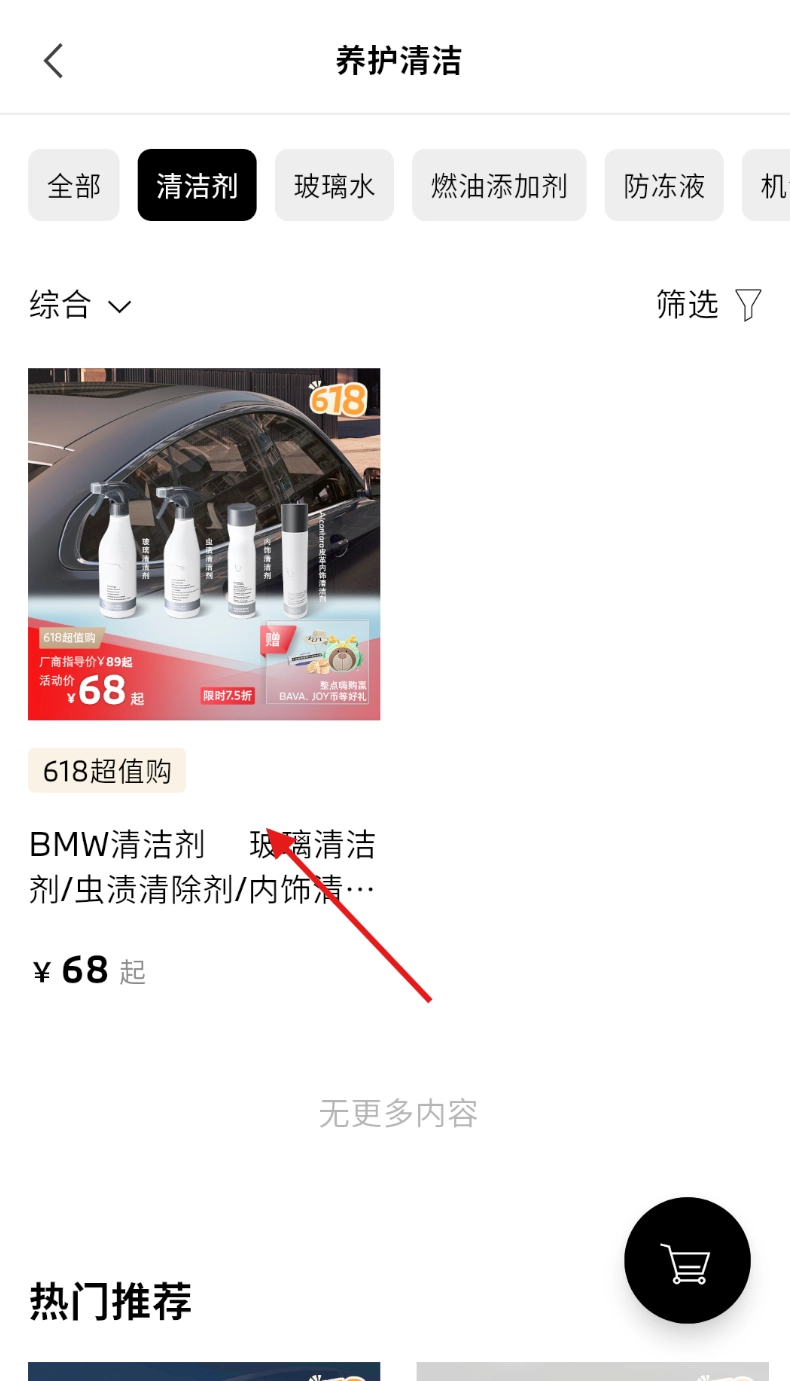The height and width of the screenshot is (1381, 790).
Task: Switch to the 燃油添加剂 category
Action: pos(499,185)
